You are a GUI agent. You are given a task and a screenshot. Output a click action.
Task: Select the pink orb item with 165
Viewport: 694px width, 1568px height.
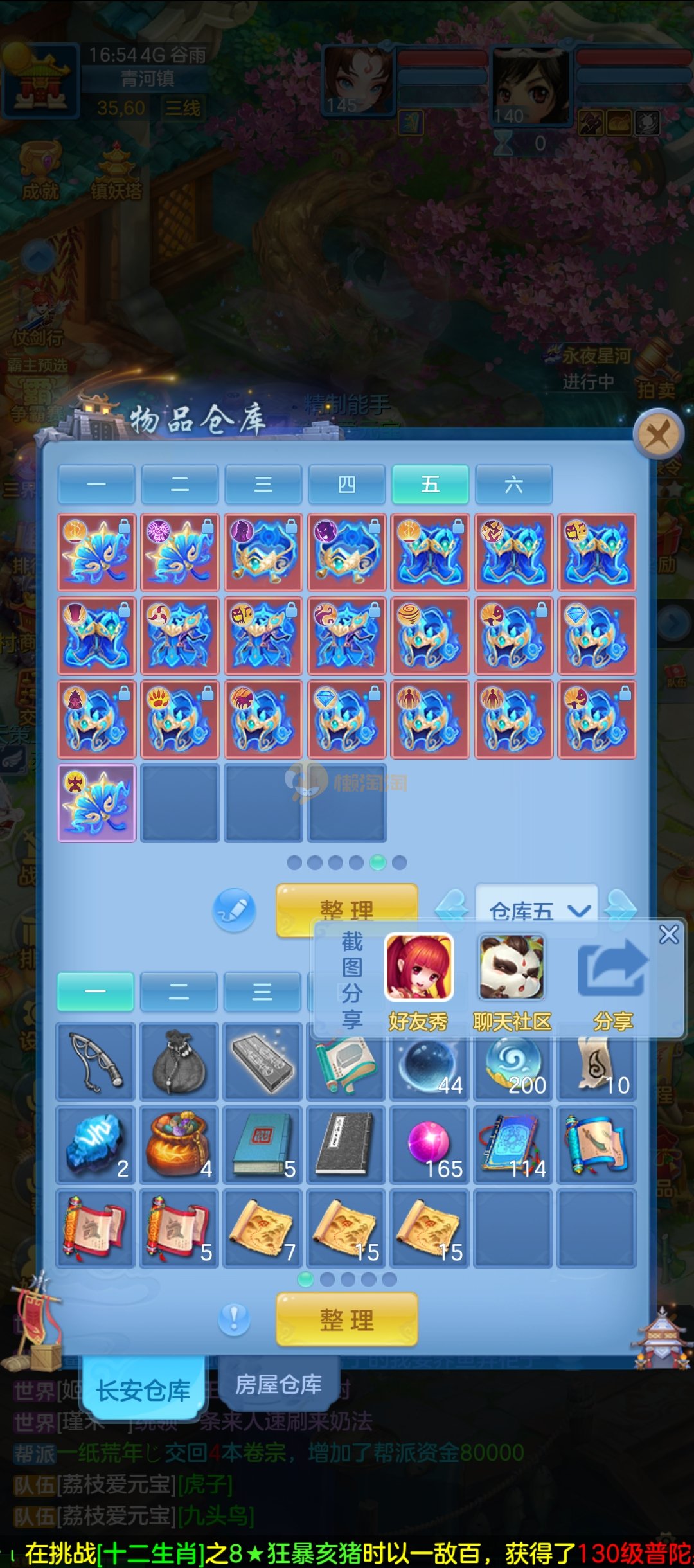pos(429,1145)
